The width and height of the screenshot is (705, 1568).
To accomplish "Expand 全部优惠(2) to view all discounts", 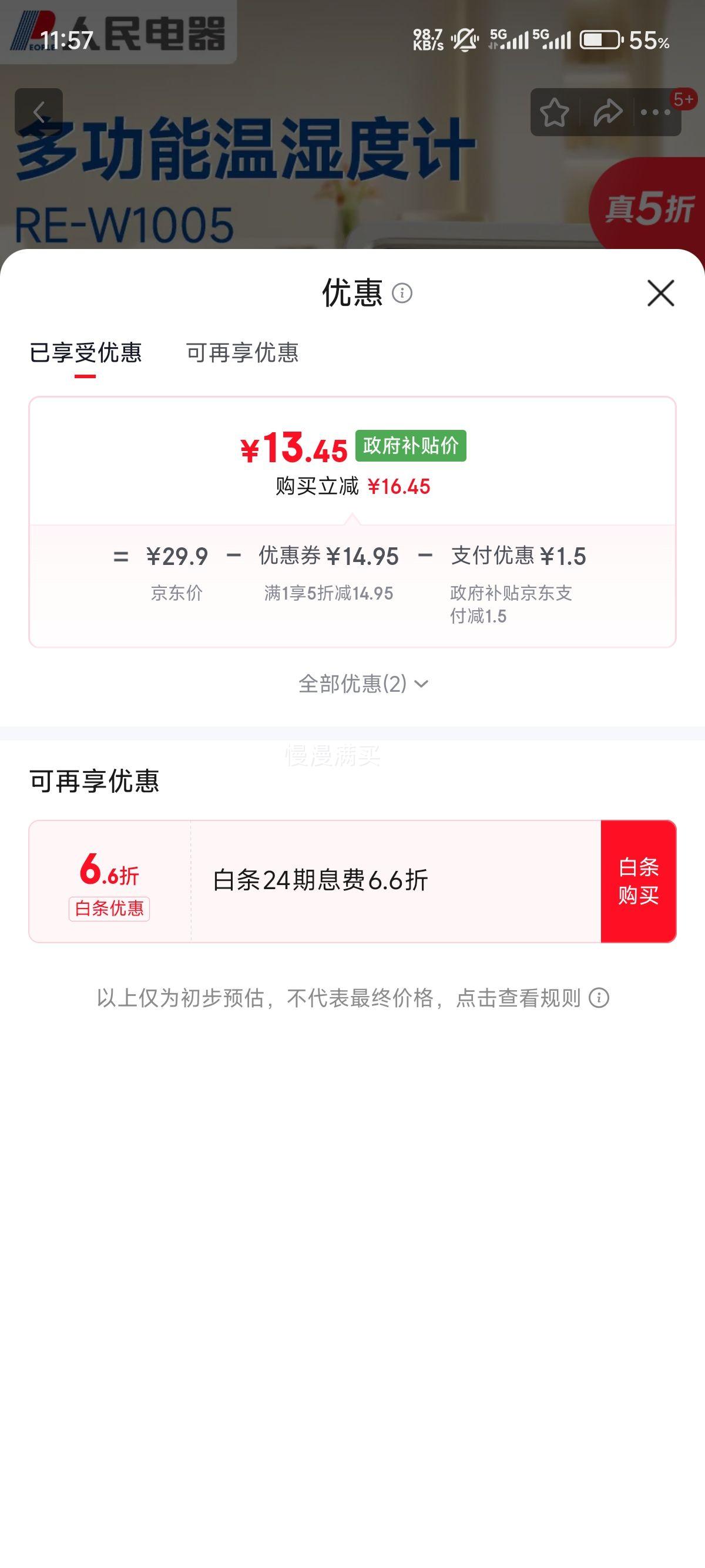I will click(x=362, y=684).
